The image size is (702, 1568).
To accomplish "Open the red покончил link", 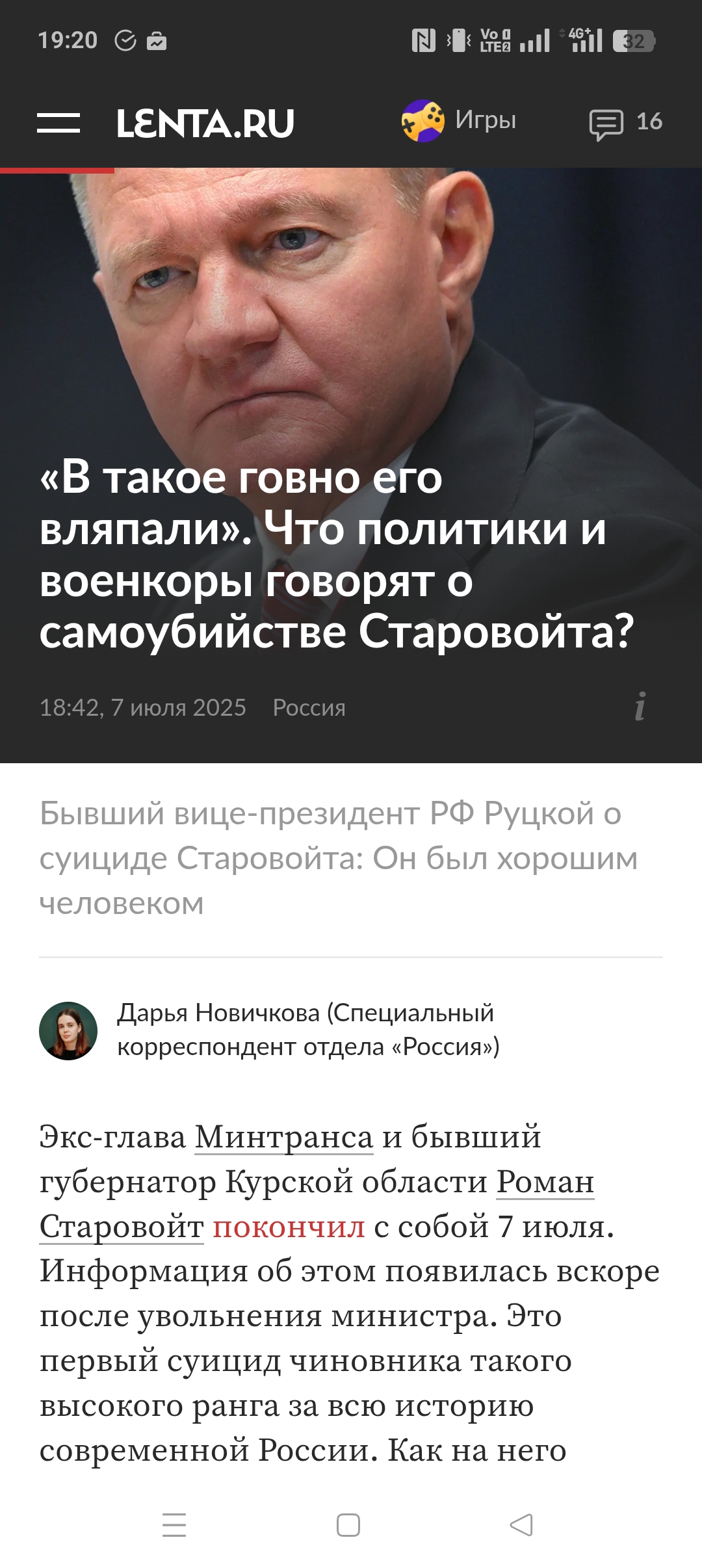I will click(x=289, y=1227).
